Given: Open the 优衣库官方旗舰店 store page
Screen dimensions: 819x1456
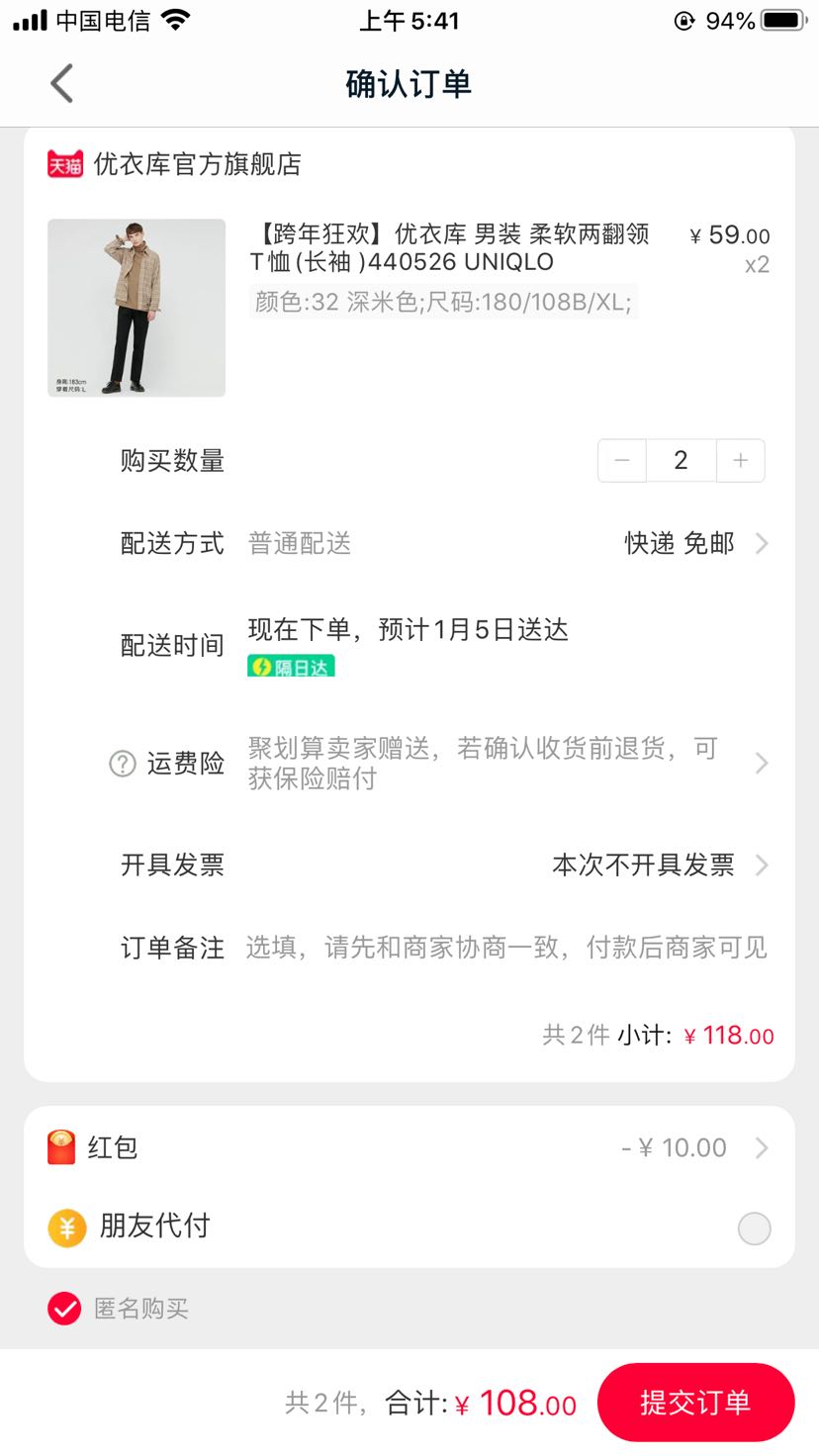Looking at the screenshot, I should click(174, 164).
